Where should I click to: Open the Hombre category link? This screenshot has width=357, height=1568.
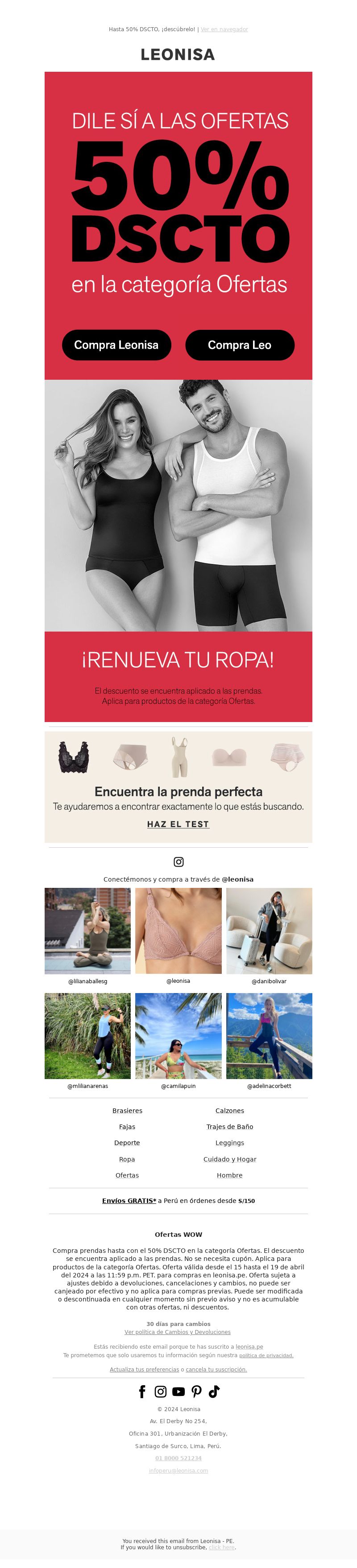point(230,1175)
